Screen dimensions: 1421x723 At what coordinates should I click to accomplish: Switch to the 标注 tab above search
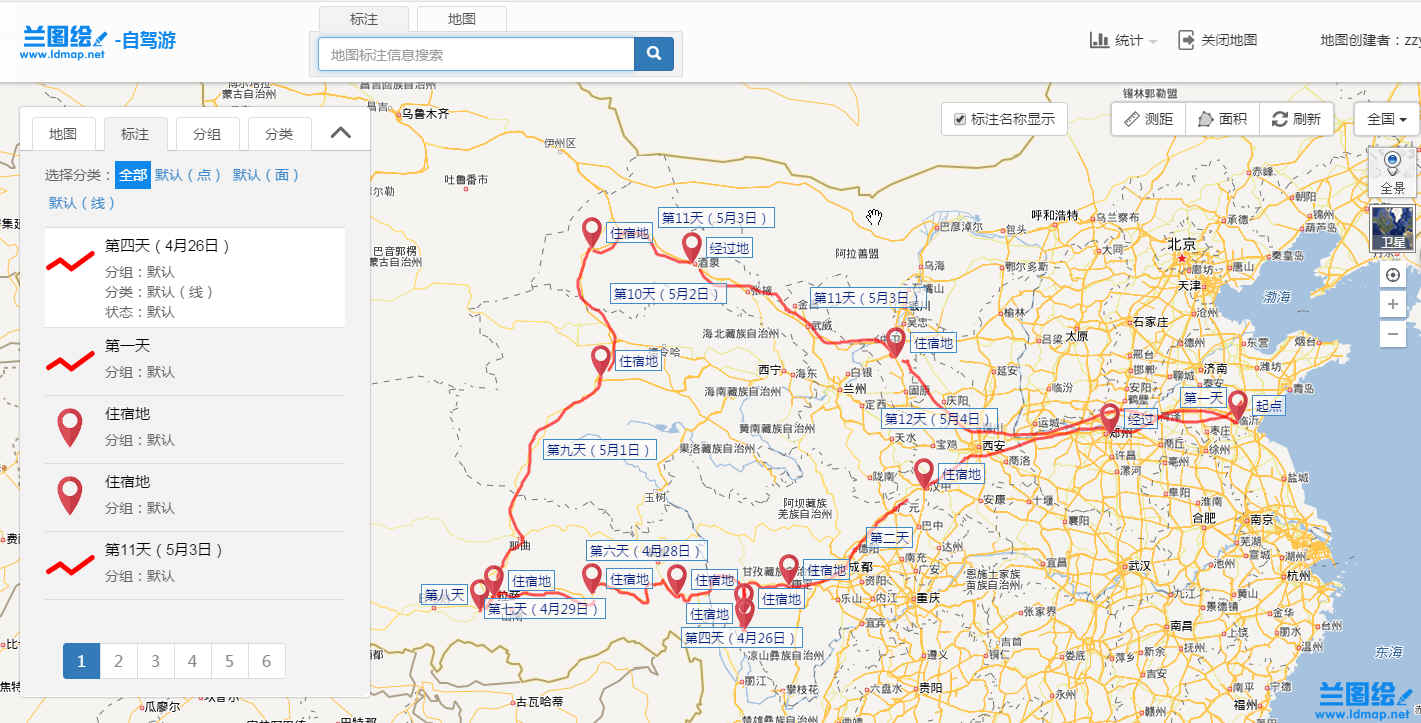point(364,19)
